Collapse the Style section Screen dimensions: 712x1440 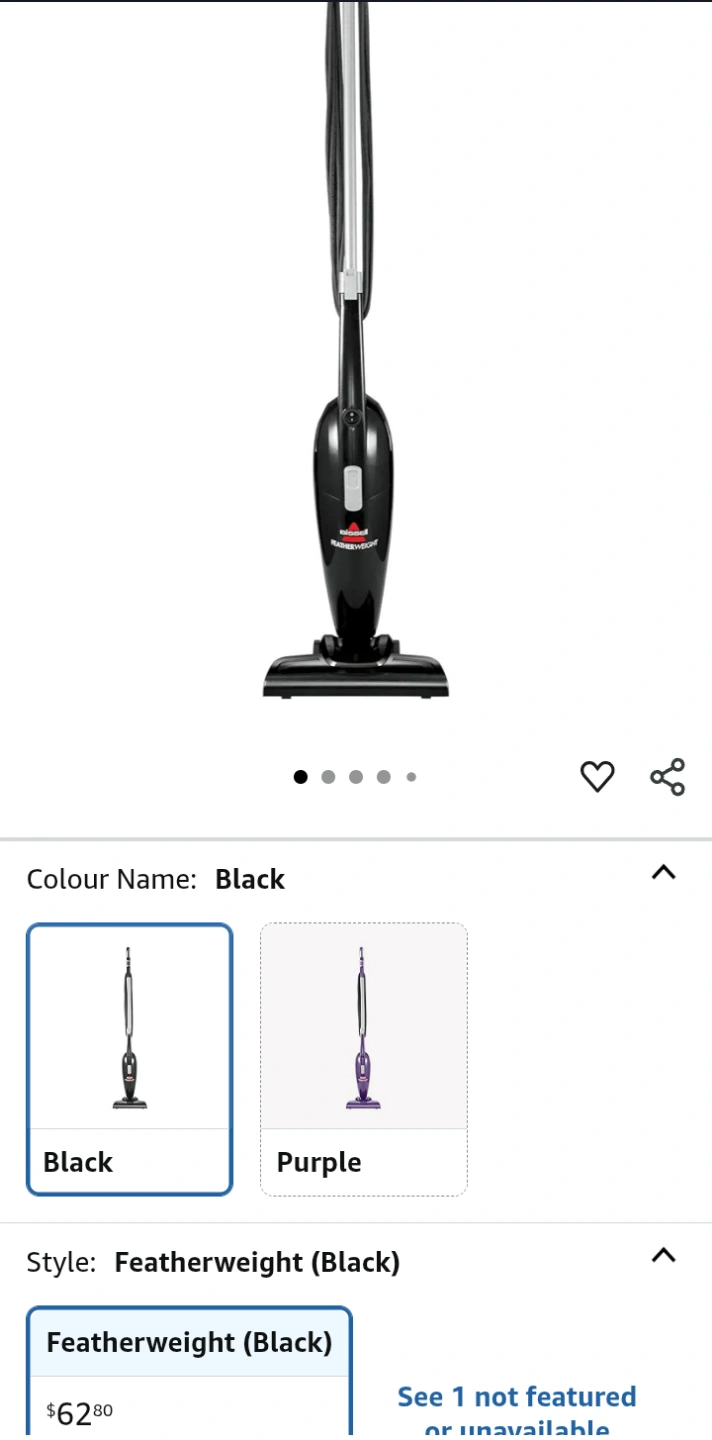pos(663,1256)
